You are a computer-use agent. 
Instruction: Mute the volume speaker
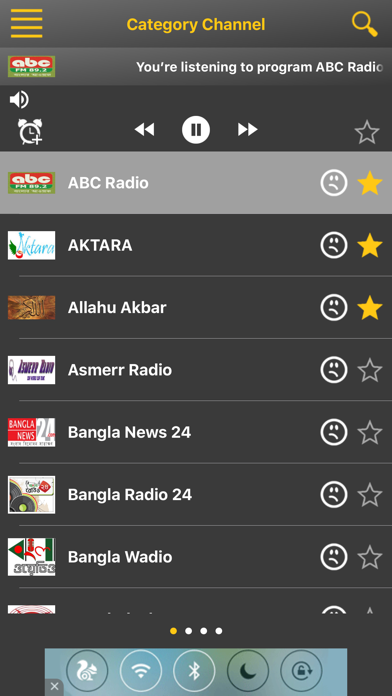coord(19,100)
